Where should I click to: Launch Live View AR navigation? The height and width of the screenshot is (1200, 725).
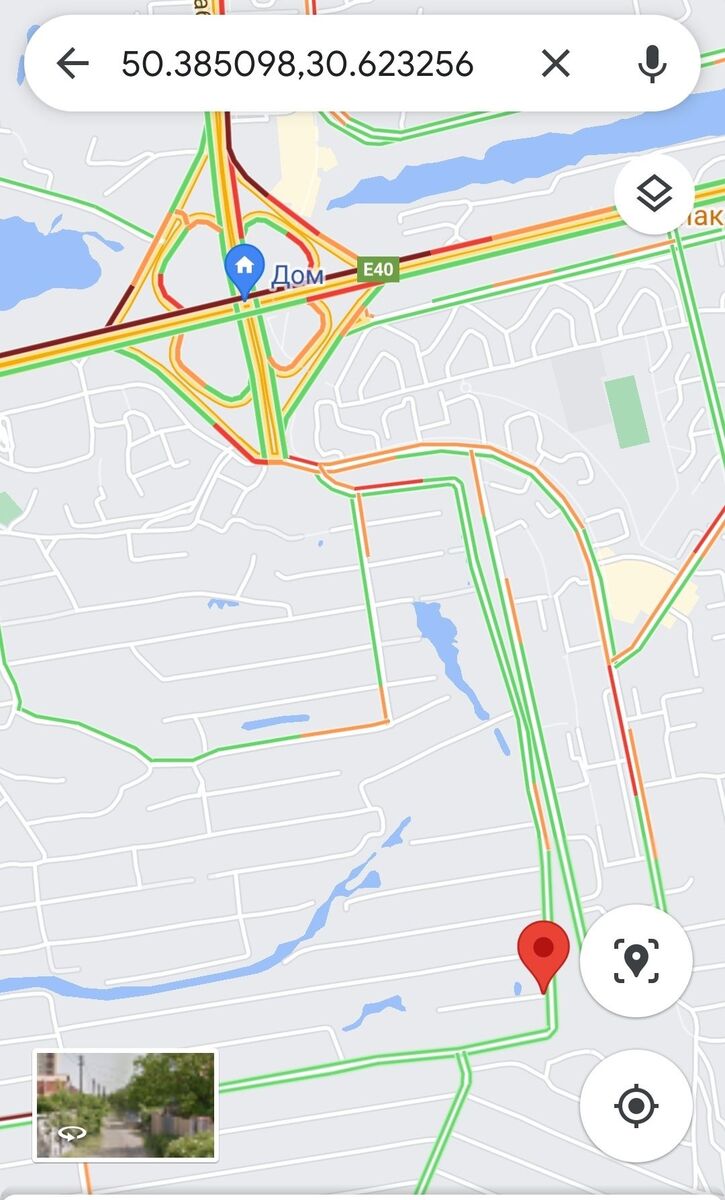636,961
